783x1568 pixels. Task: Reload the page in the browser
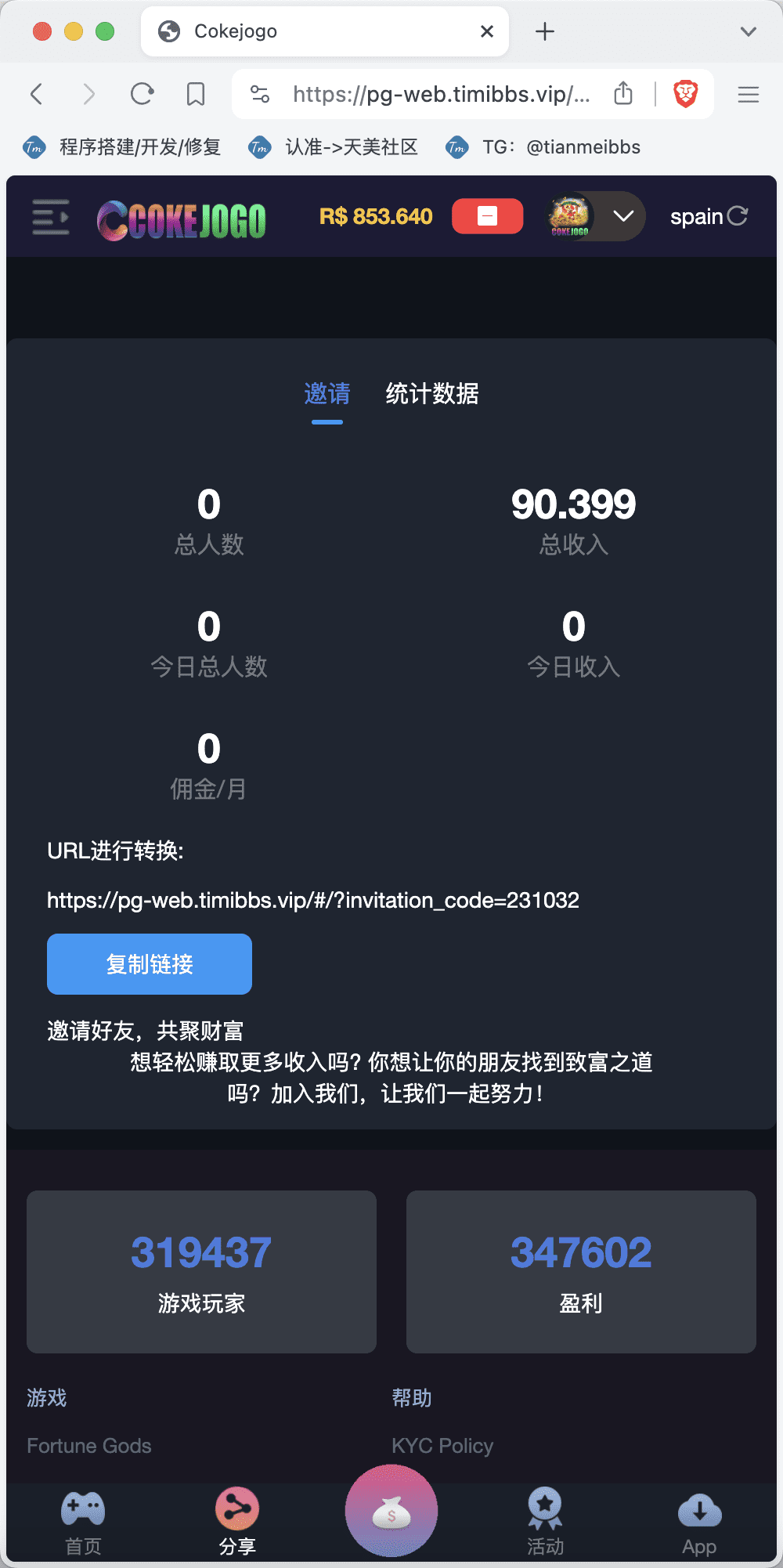coord(142,95)
